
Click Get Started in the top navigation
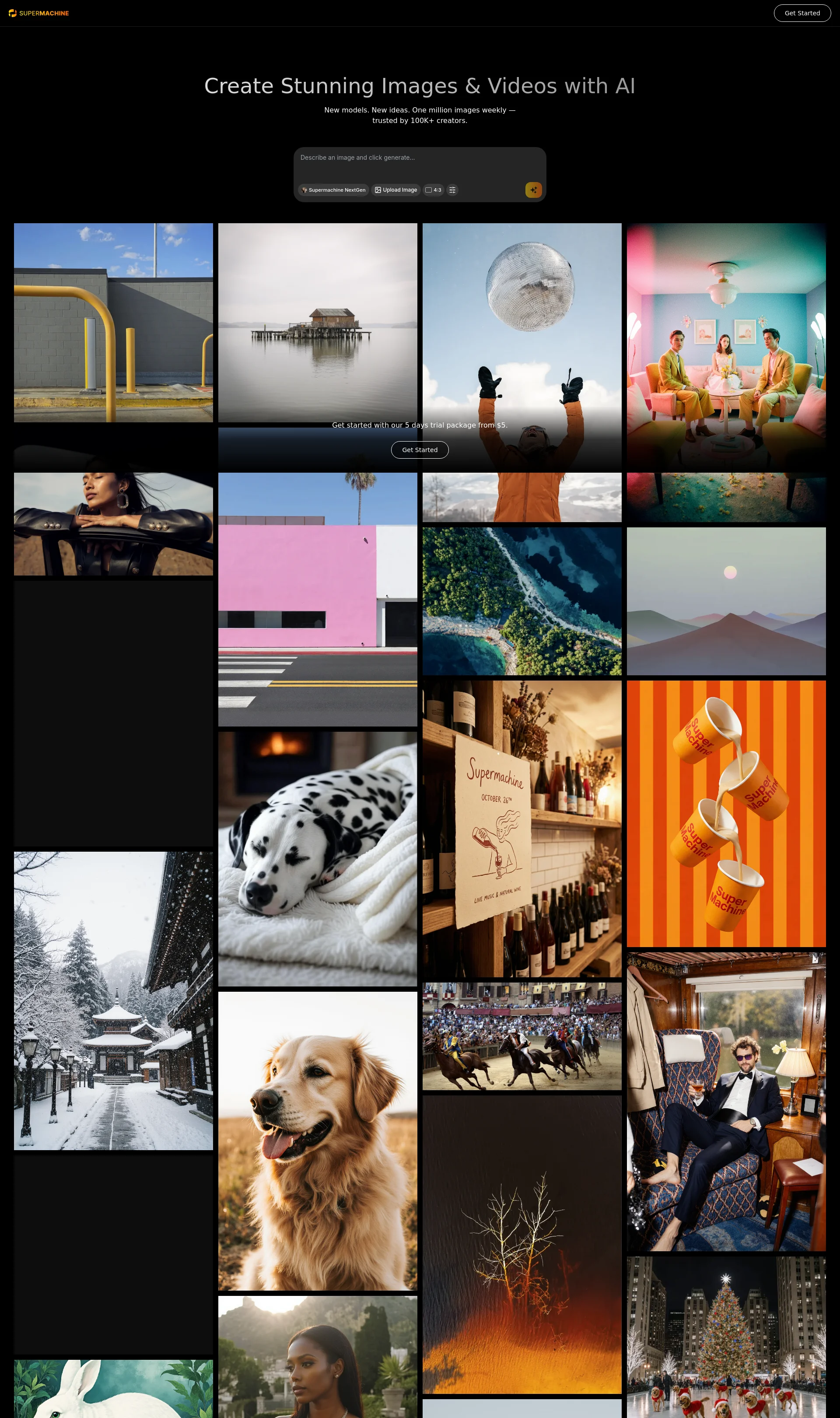(802, 13)
